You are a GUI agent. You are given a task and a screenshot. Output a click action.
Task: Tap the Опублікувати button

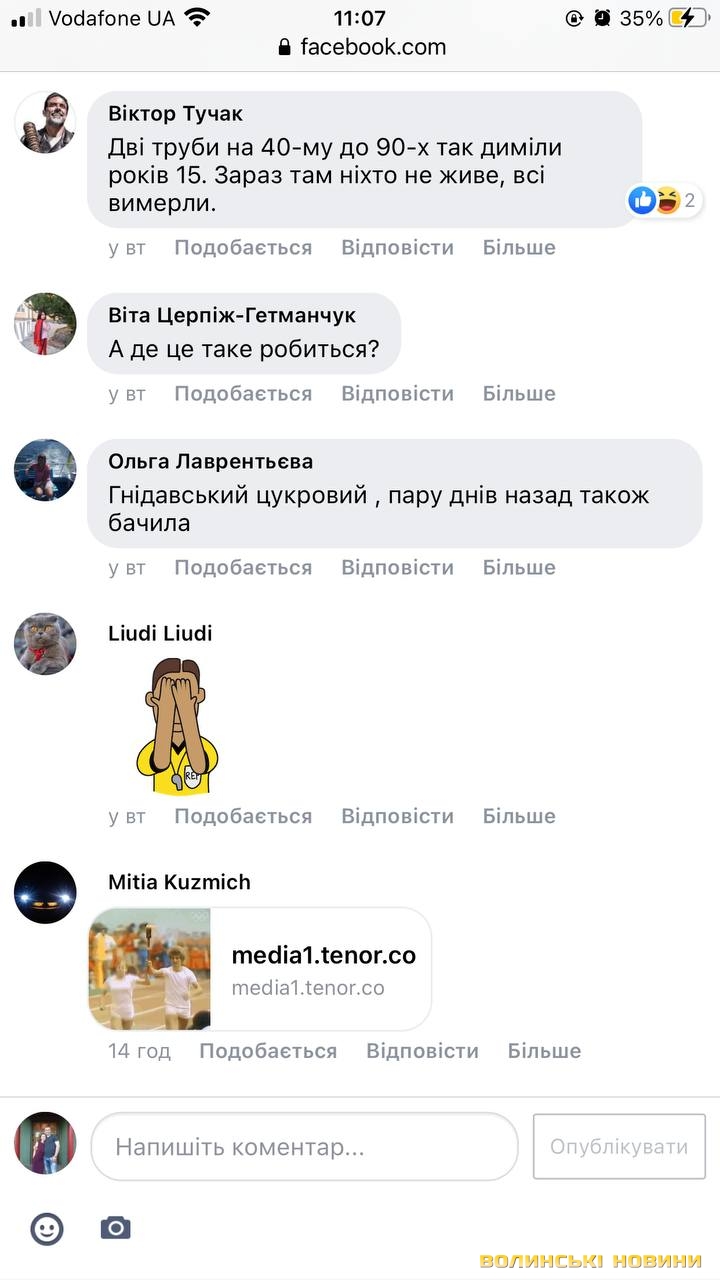coord(619,1147)
